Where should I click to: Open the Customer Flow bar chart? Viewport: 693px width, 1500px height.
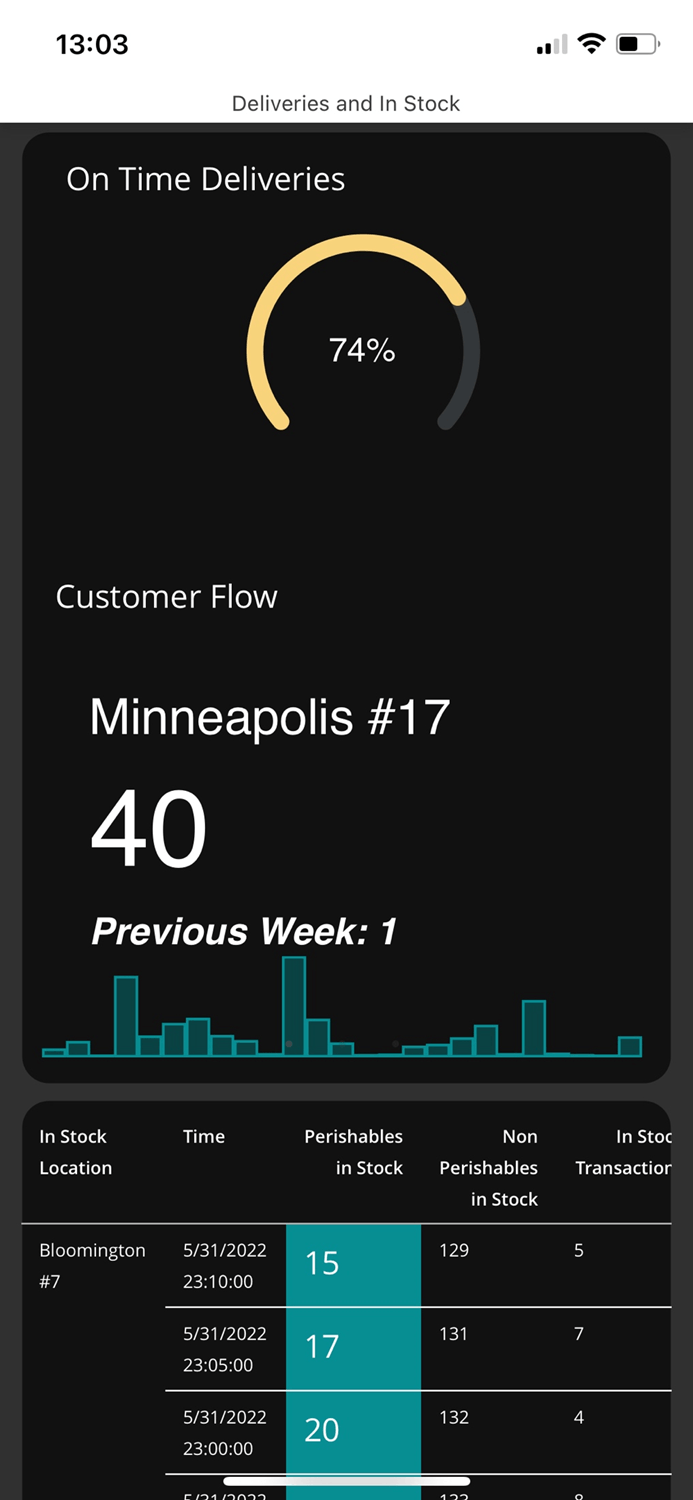coord(342,1008)
